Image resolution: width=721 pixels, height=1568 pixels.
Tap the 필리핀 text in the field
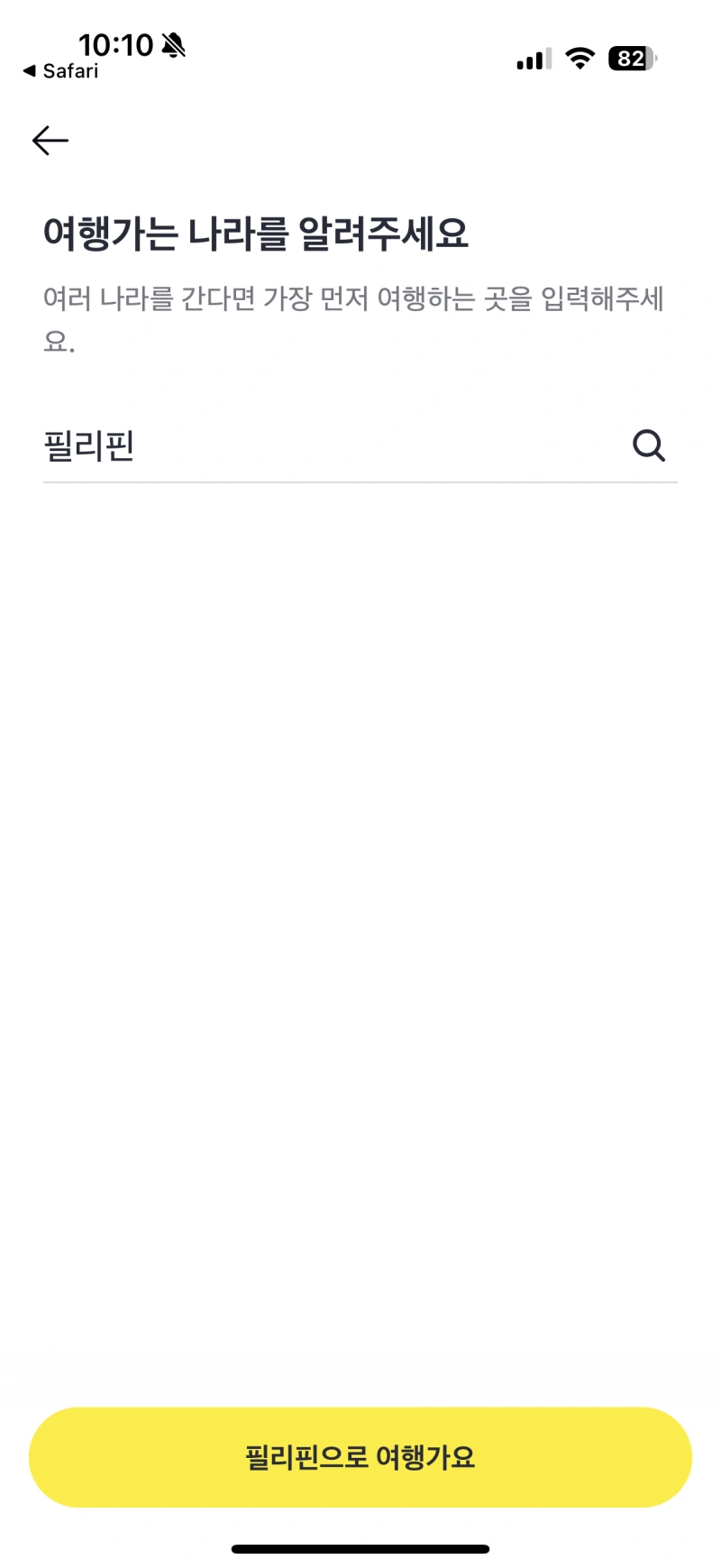89,445
